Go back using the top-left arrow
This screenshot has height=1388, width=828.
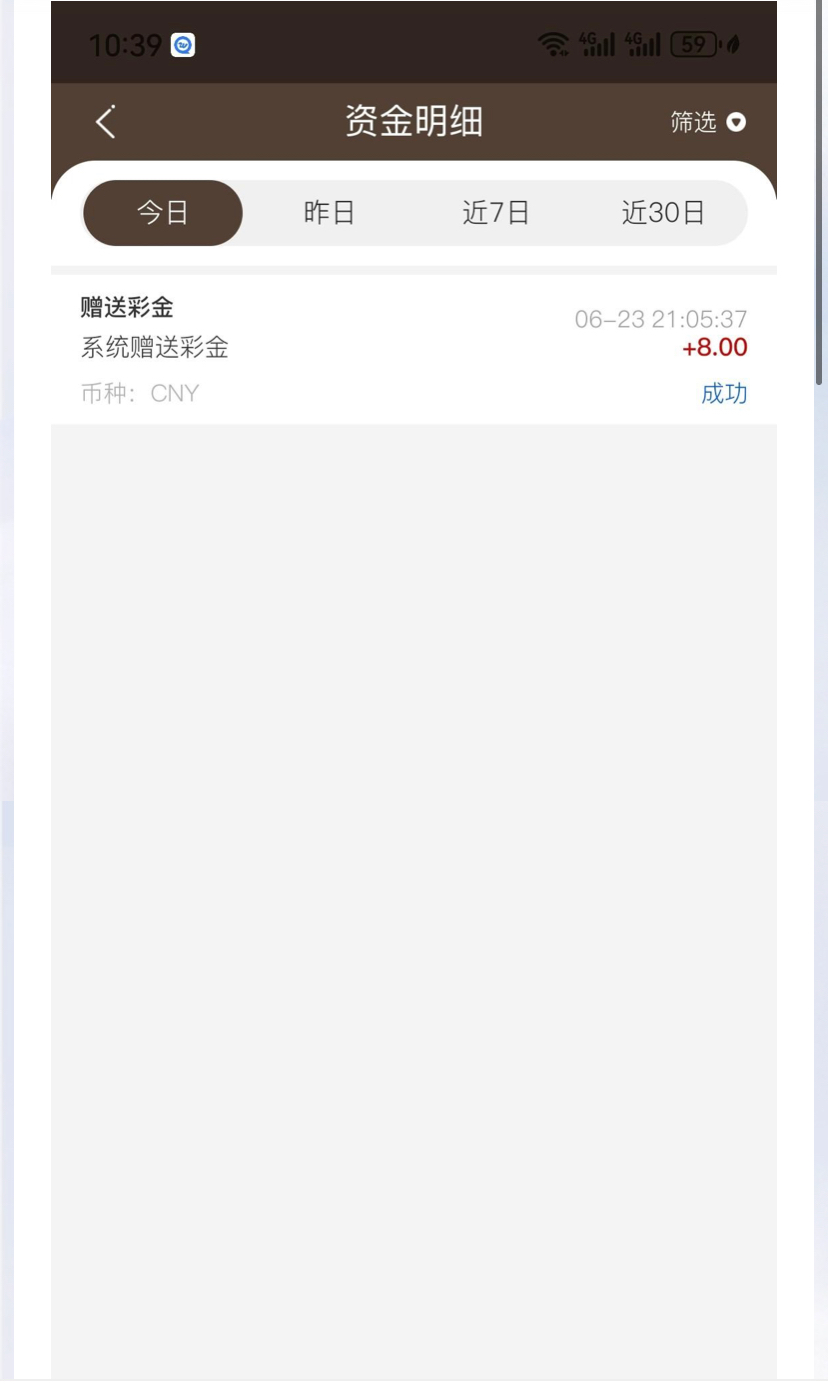click(x=106, y=122)
